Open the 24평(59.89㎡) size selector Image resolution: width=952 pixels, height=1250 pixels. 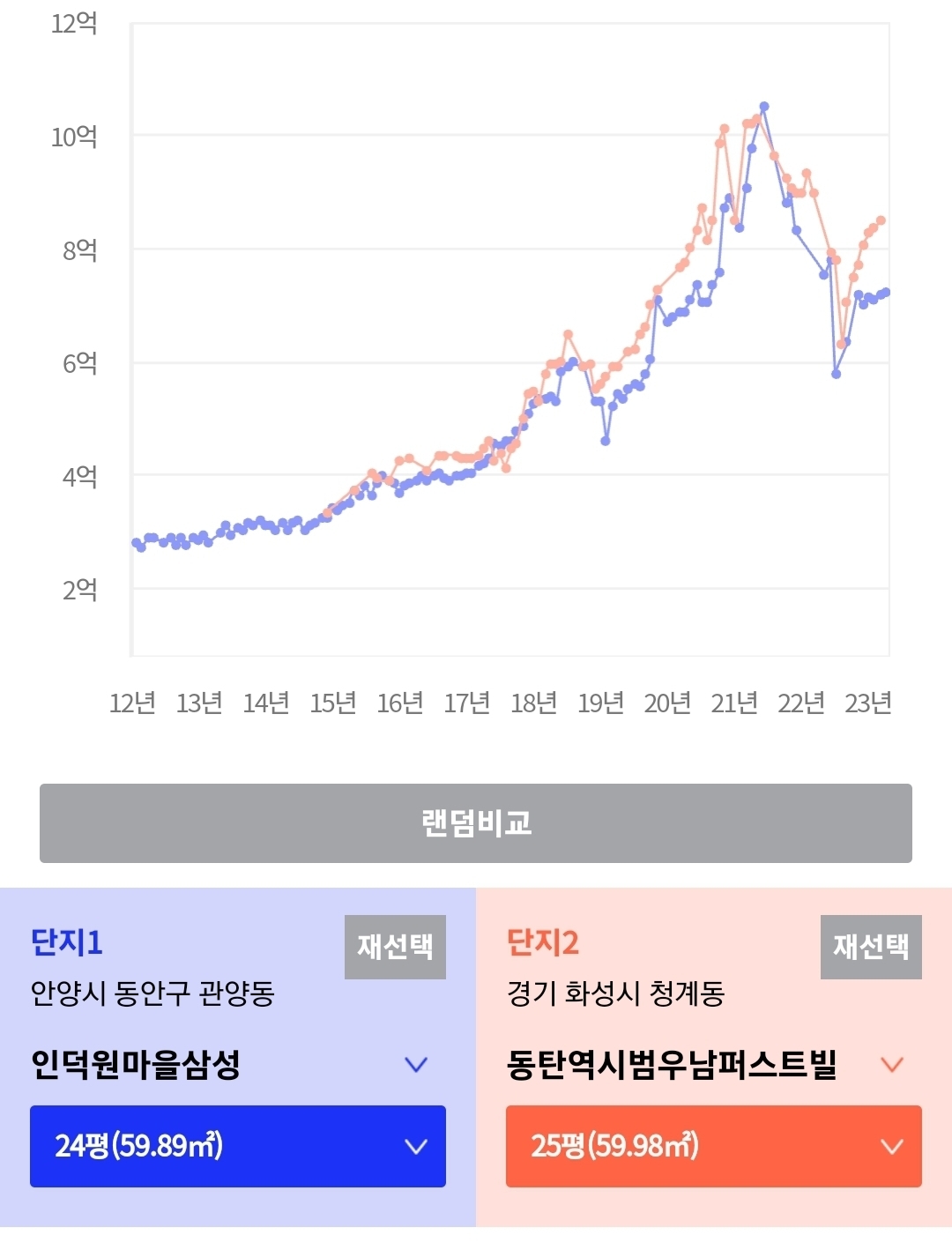[x=238, y=1146]
